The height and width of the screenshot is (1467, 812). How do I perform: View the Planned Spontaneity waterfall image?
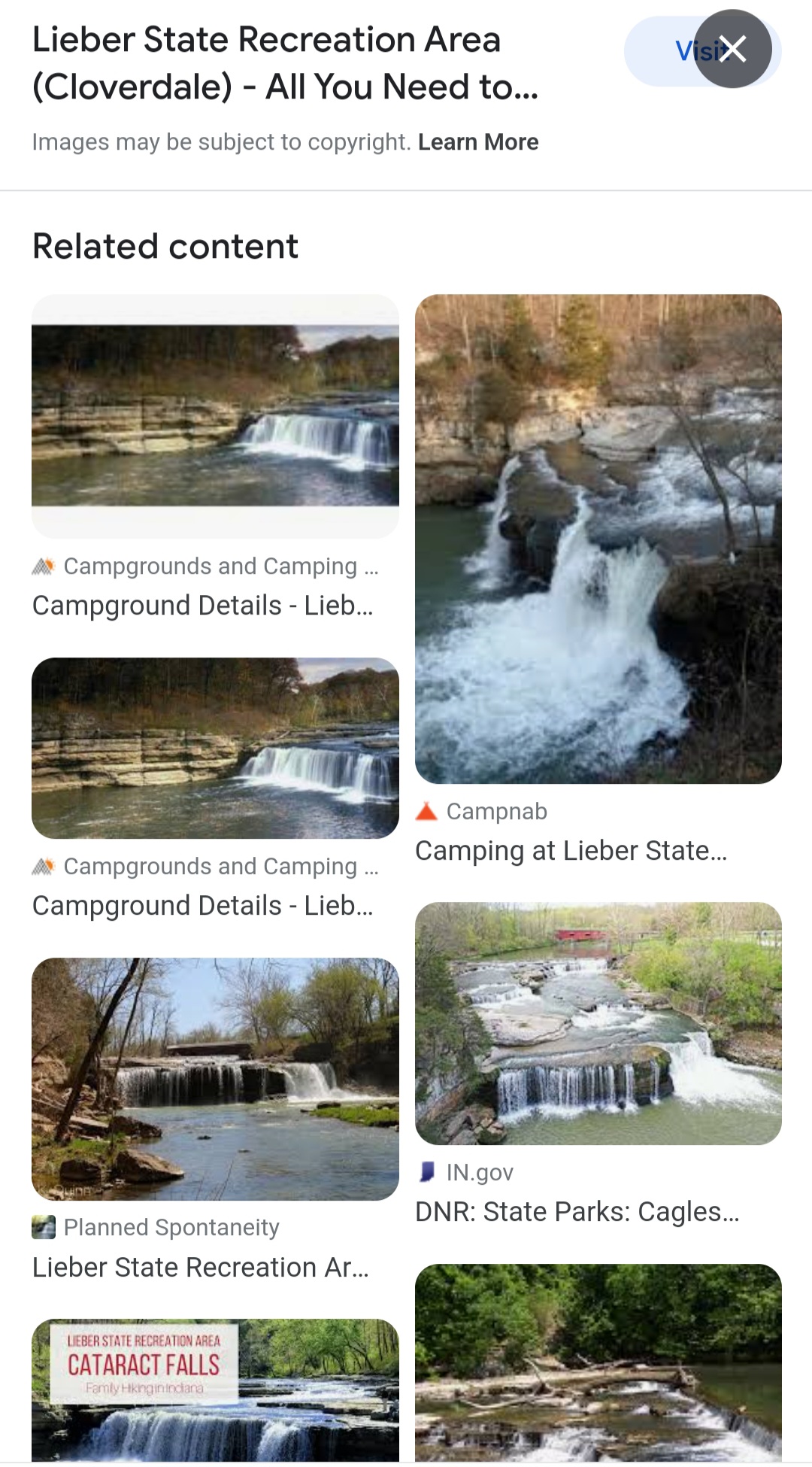215,1079
